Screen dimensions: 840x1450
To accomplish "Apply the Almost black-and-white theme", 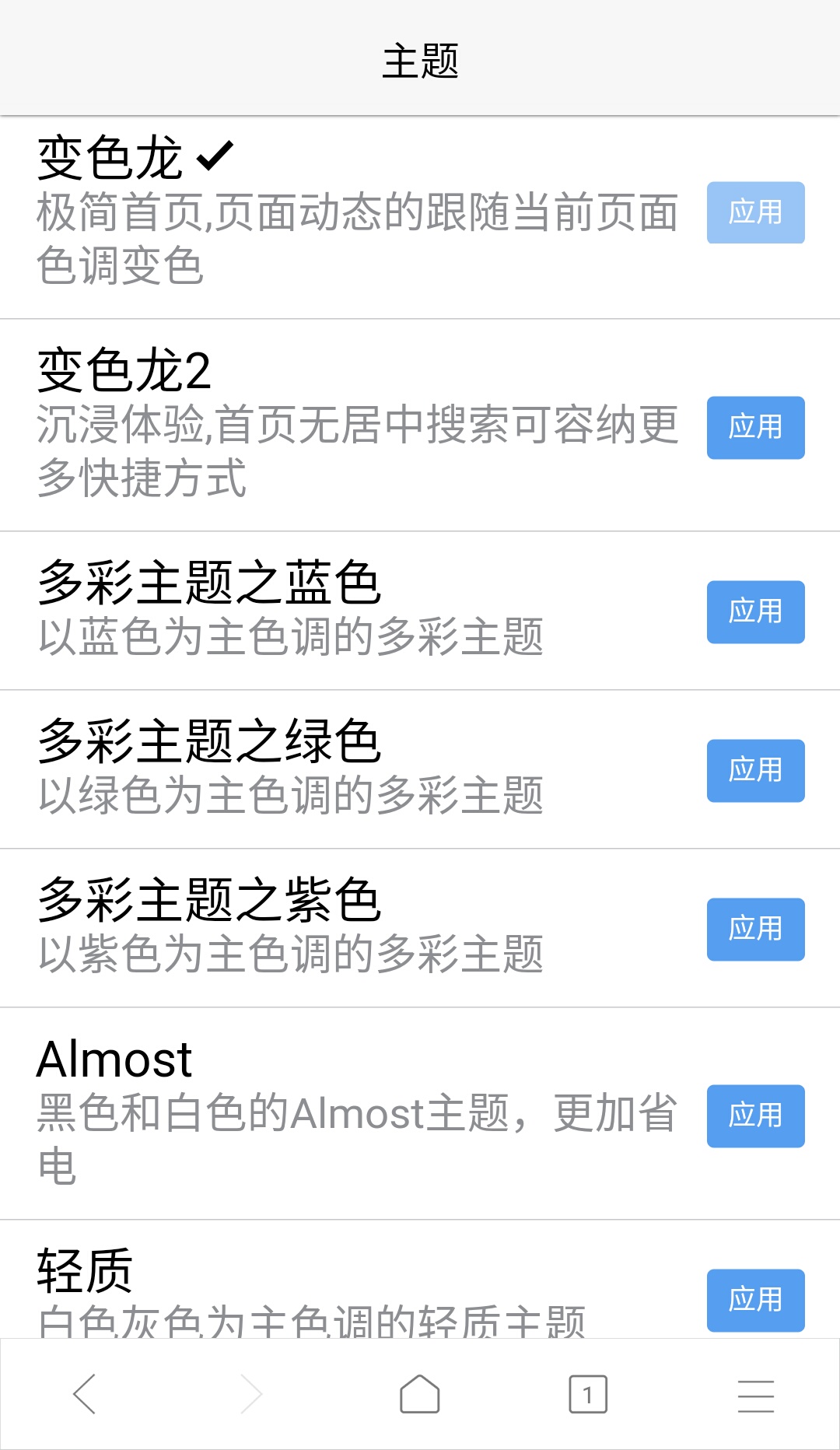I will [755, 1116].
